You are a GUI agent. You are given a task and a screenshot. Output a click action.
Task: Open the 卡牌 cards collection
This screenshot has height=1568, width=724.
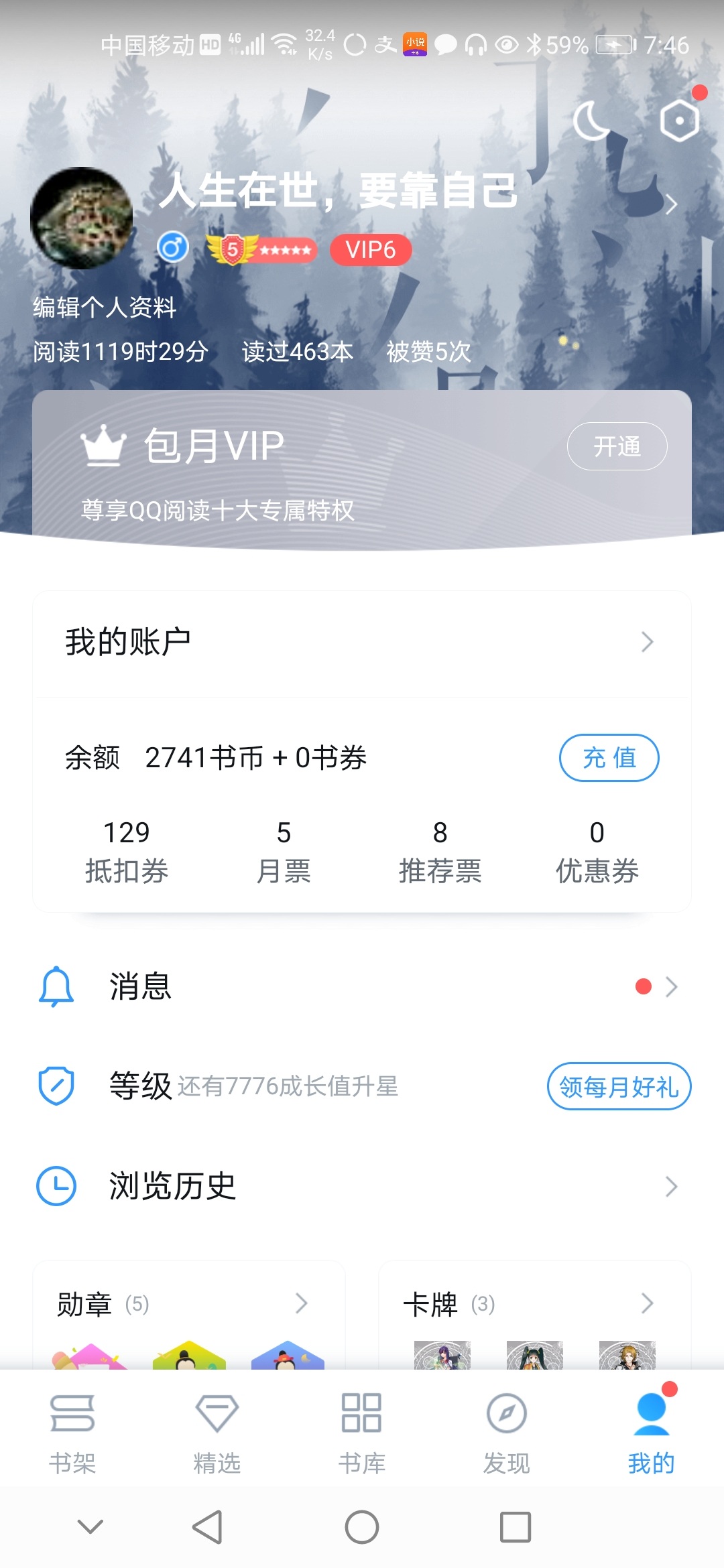click(x=534, y=1304)
